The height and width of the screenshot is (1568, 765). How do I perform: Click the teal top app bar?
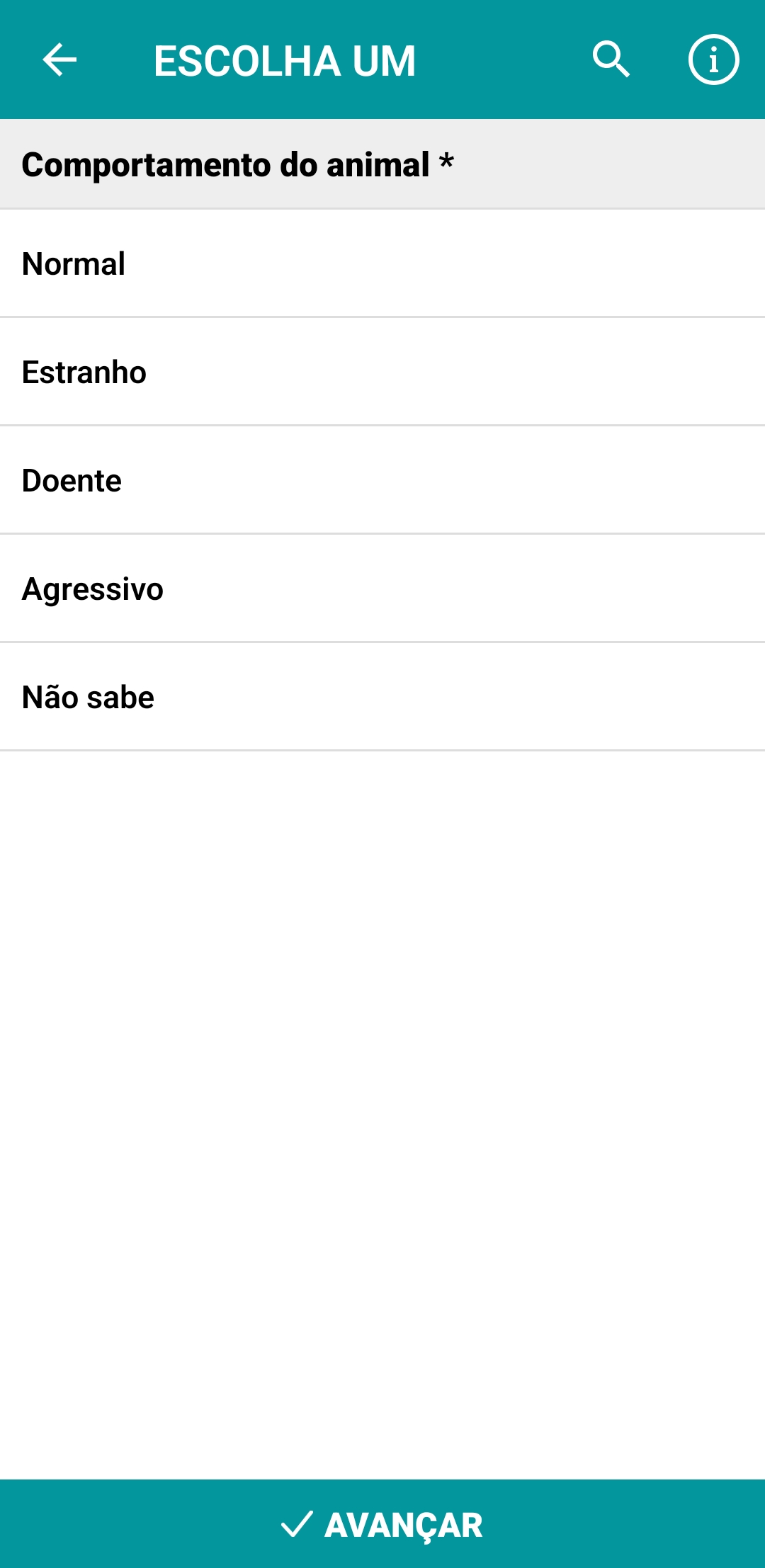382,60
